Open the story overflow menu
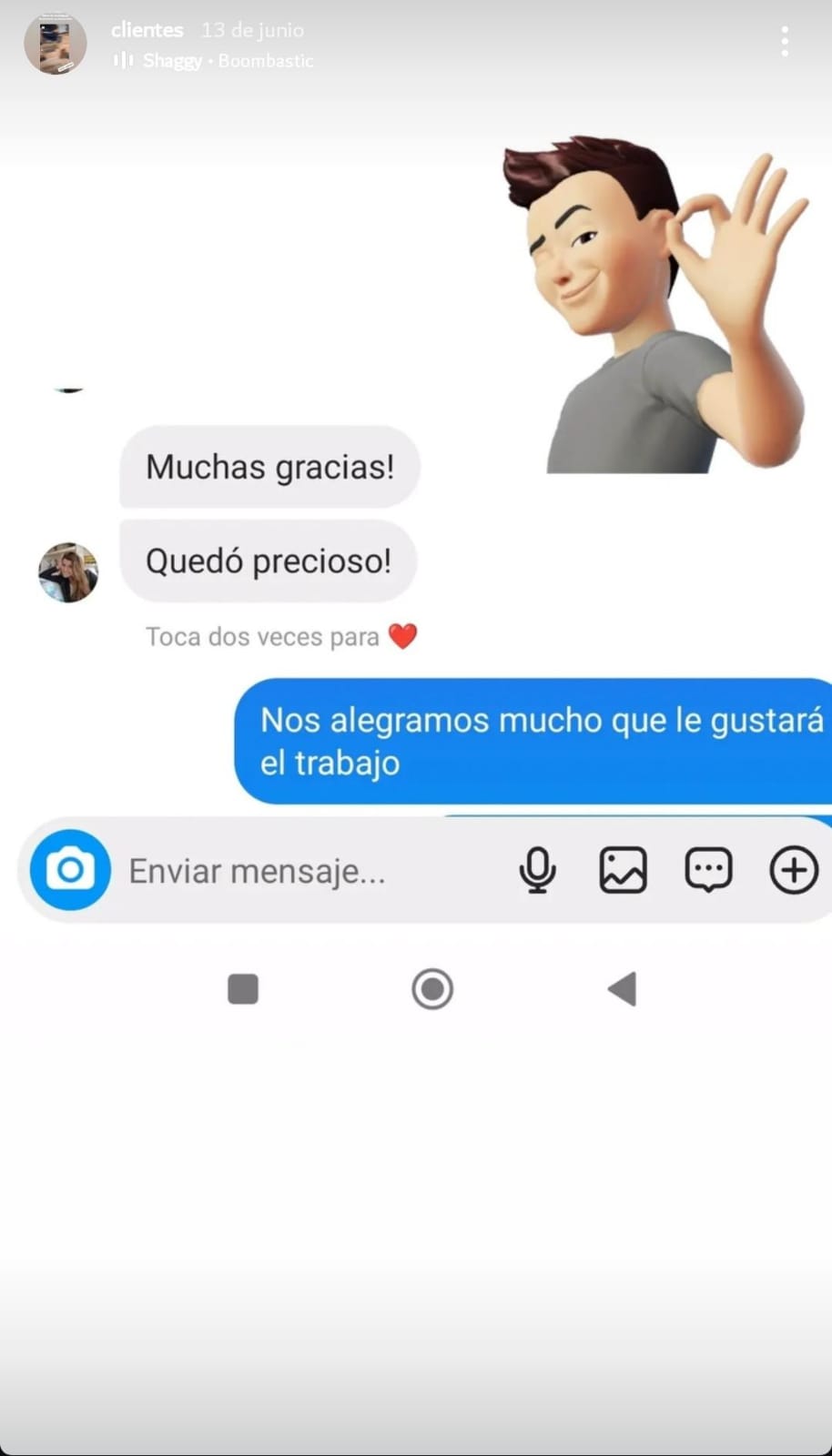Screen dimensions: 832x1456 coord(785,42)
